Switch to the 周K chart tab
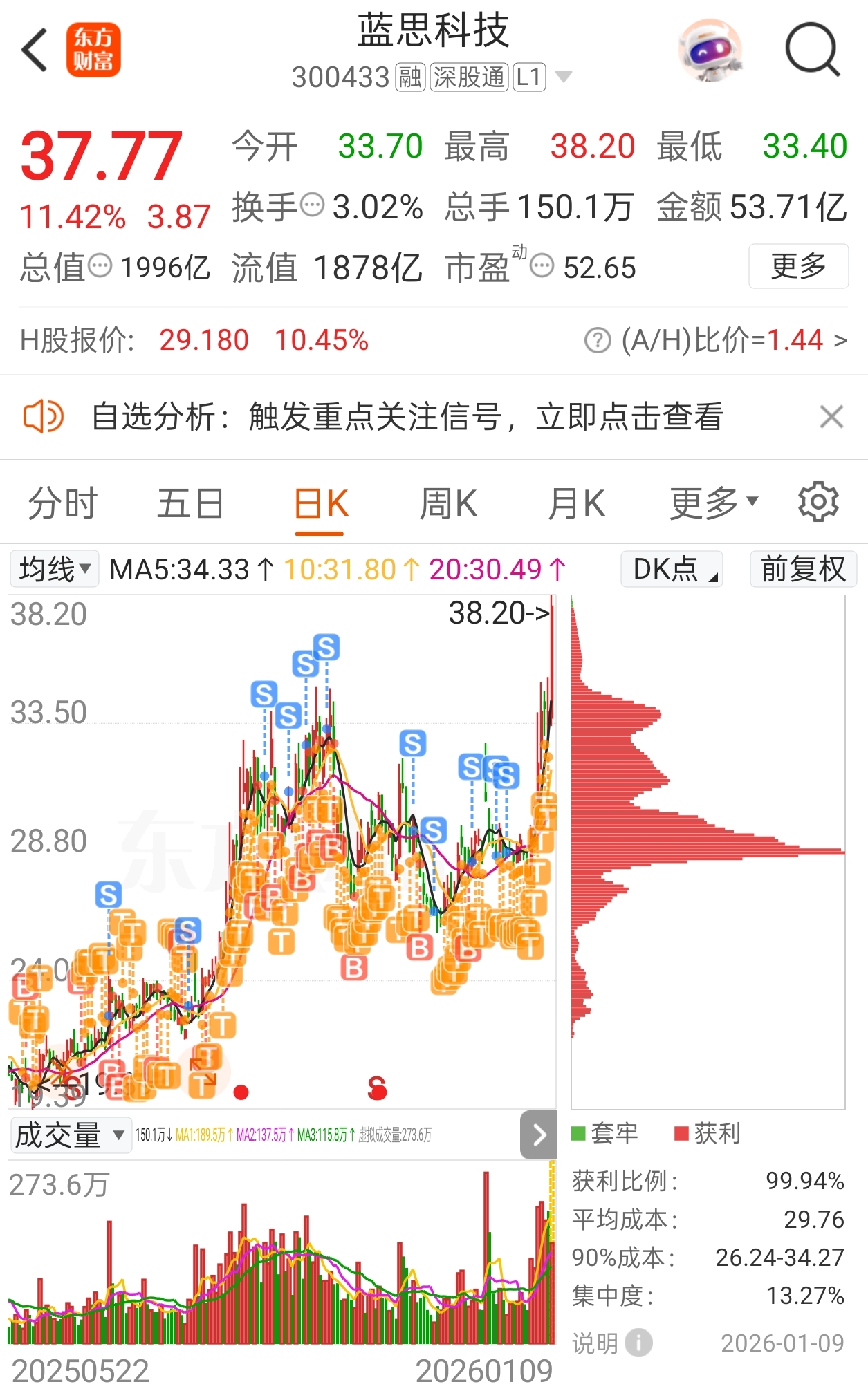The image size is (868, 1400). pos(448,503)
